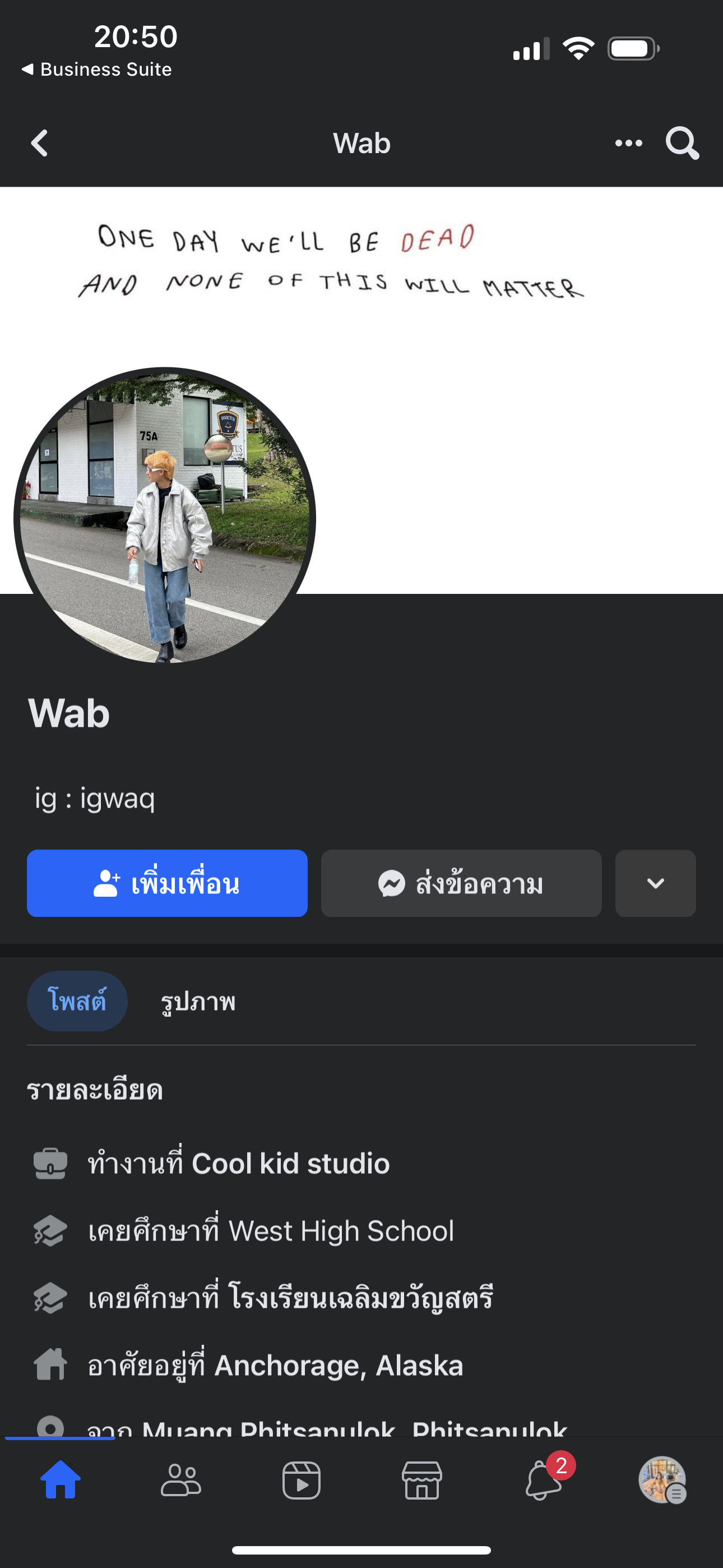Screen dimensions: 723x1568
Task: Open โรงเรียนเฉลิมขวัญสตรี school page
Action: [x=360, y=1298]
